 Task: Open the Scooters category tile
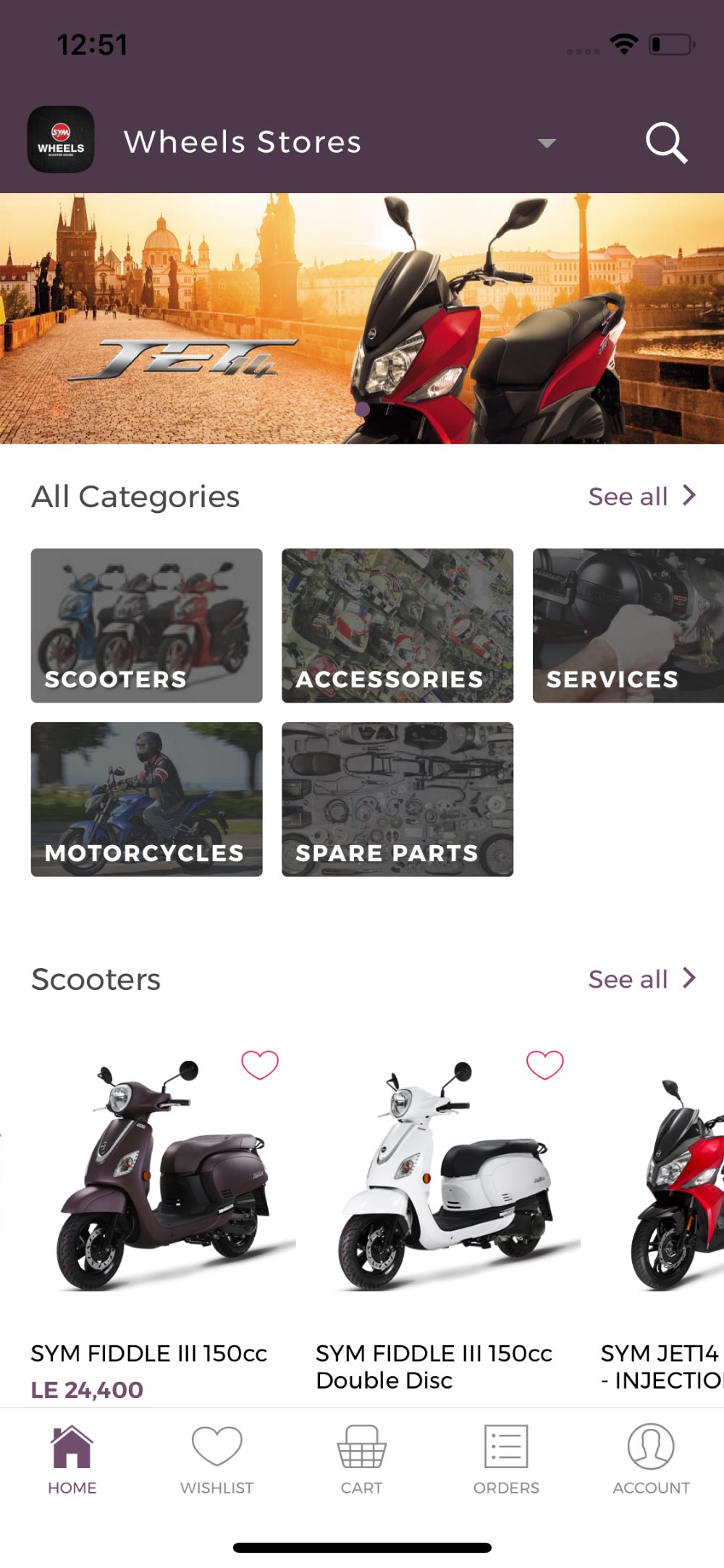point(146,625)
